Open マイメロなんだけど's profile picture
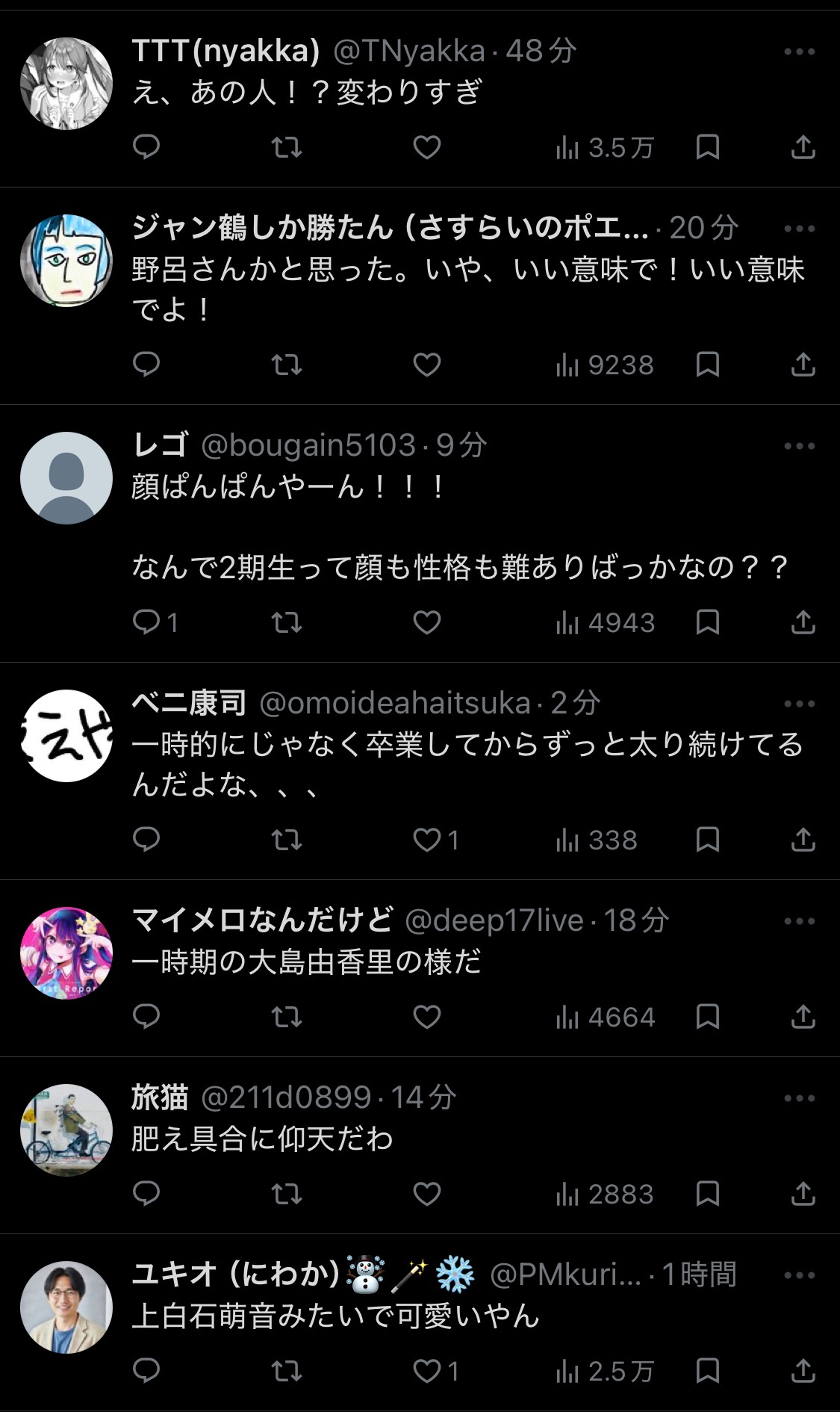 pyautogui.click(x=66, y=953)
